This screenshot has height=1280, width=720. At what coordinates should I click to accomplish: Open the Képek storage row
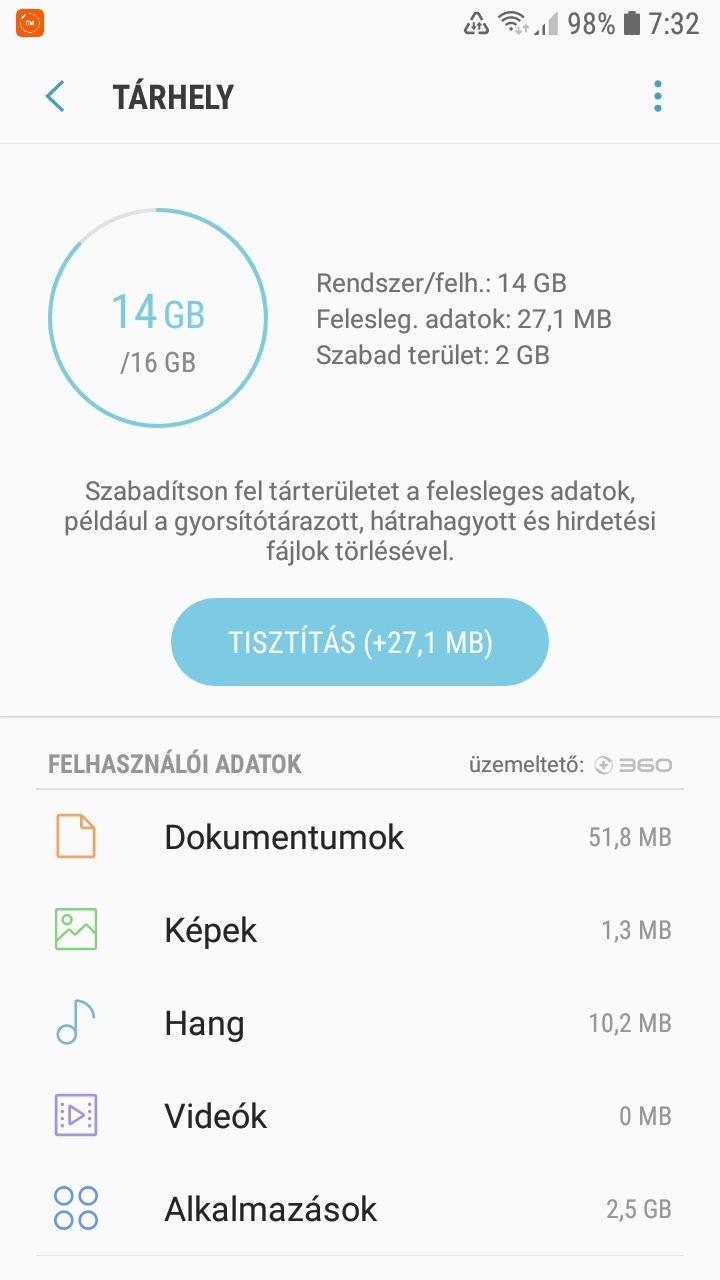coord(360,930)
